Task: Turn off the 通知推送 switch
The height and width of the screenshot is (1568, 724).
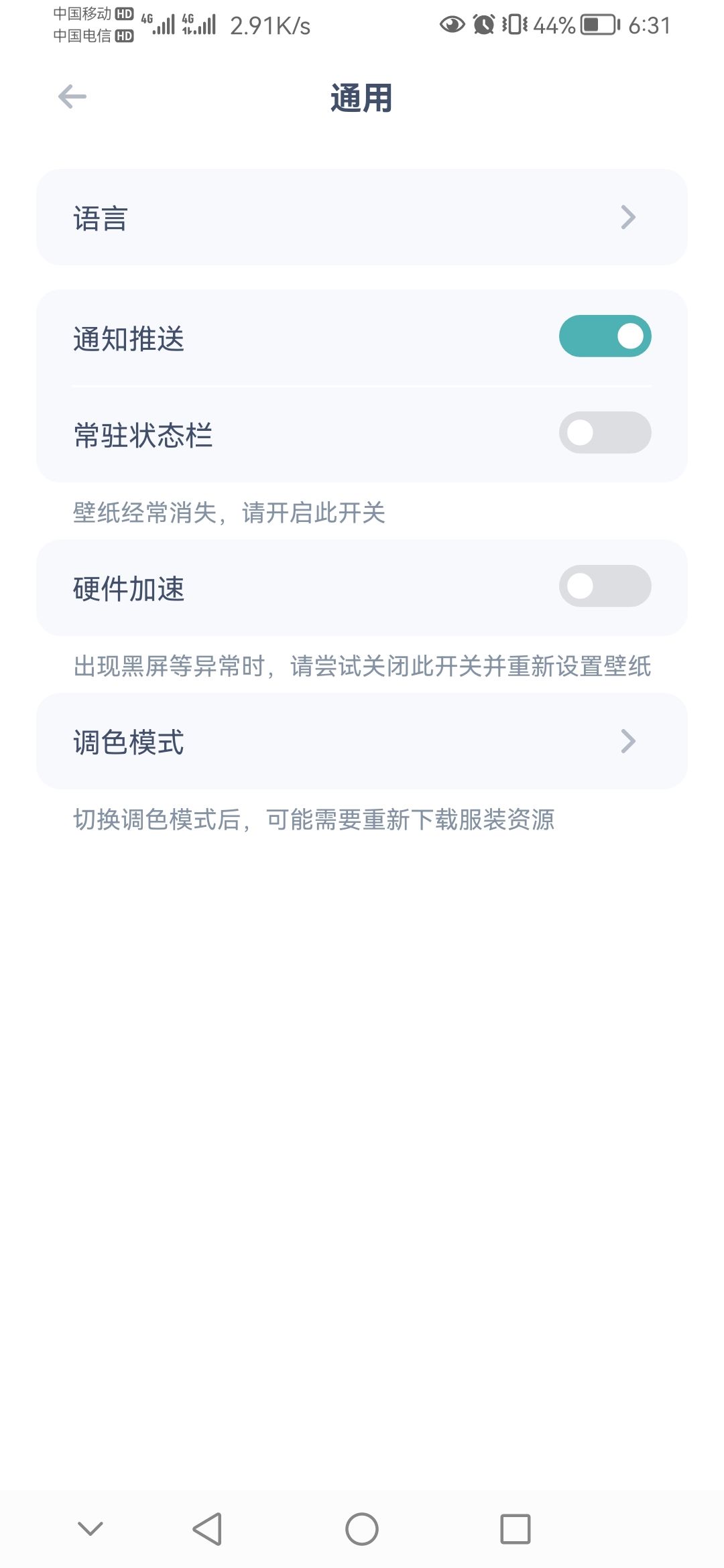Action: pyautogui.click(x=604, y=335)
